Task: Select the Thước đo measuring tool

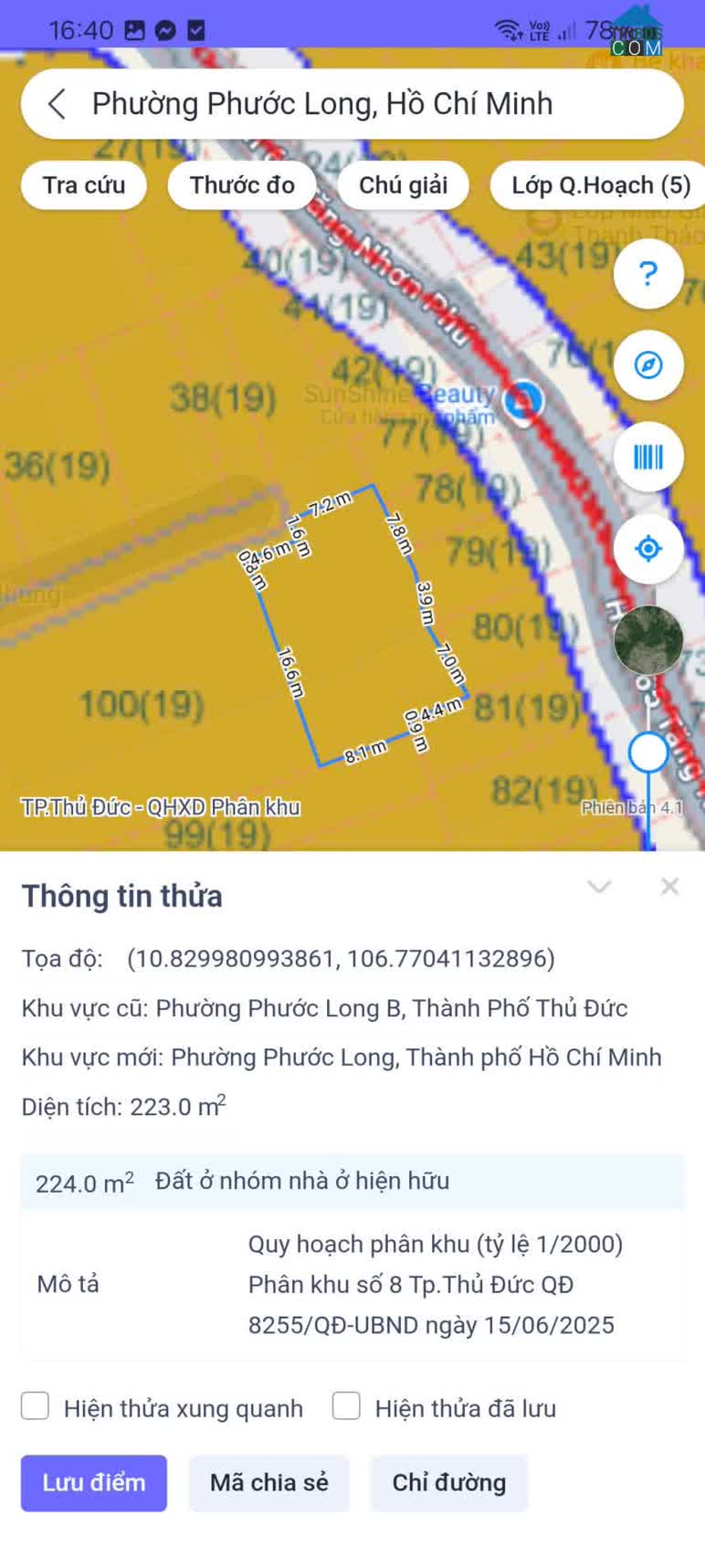Action: (242, 185)
